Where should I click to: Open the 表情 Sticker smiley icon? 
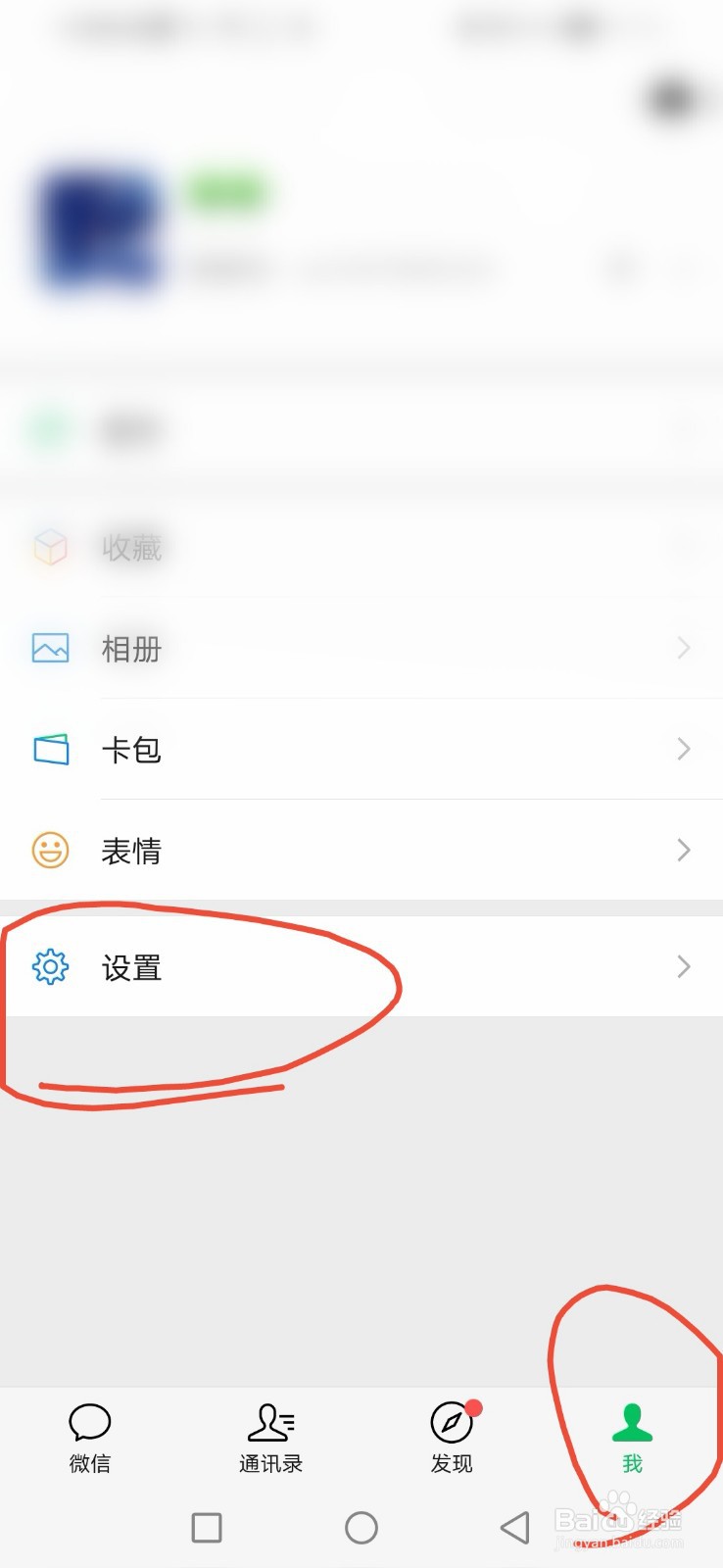pyautogui.click(x=49, y=851)
